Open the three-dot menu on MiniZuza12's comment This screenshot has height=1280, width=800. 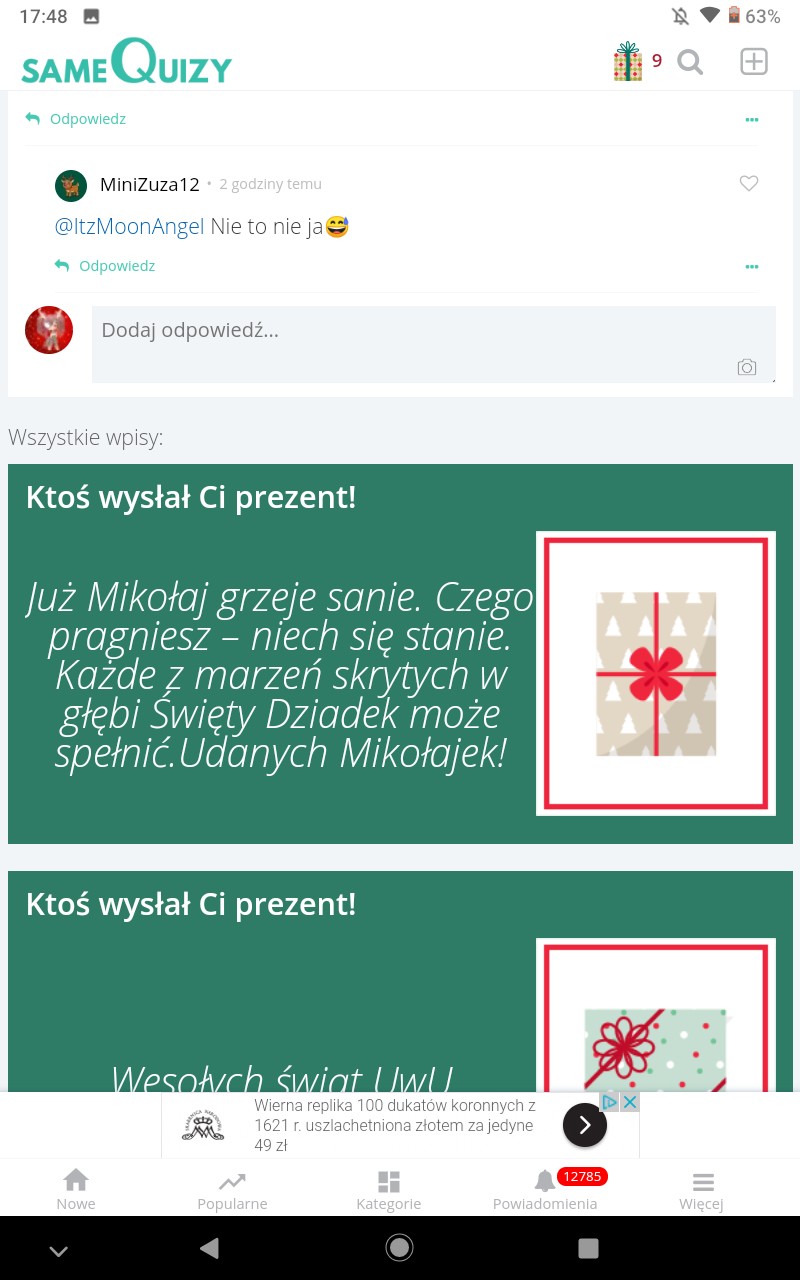[x=751, y=267]
